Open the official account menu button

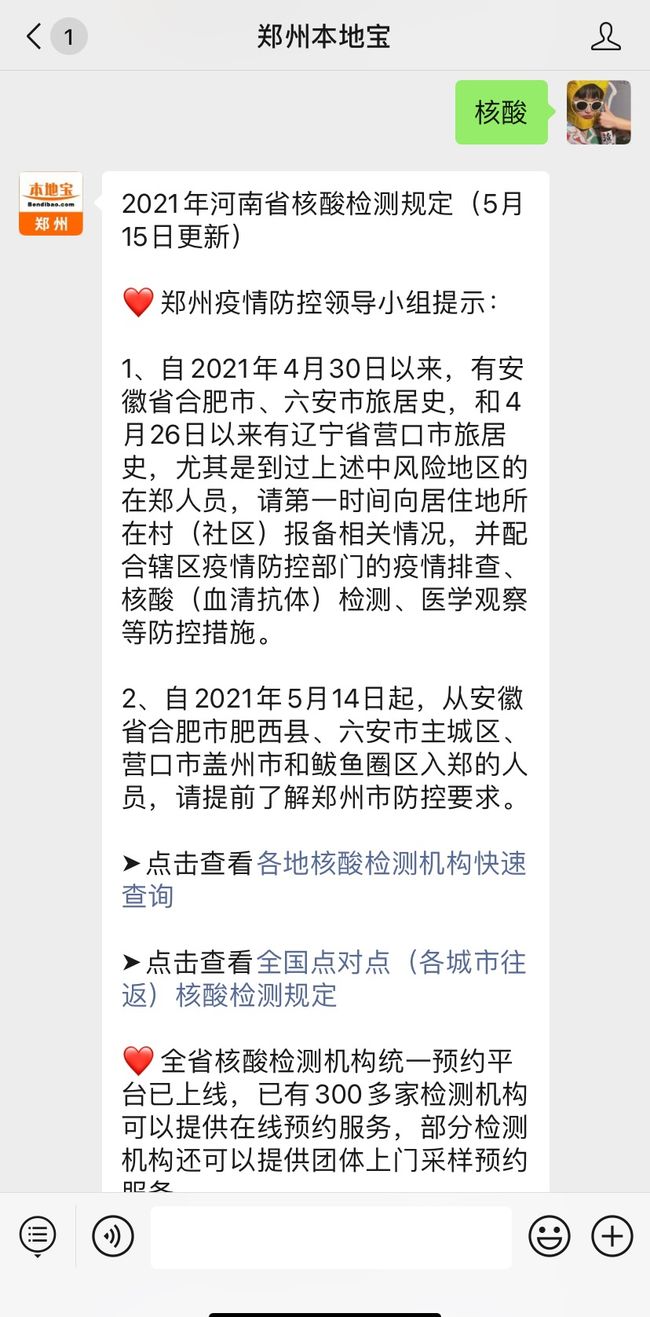tap(38, 1236)
